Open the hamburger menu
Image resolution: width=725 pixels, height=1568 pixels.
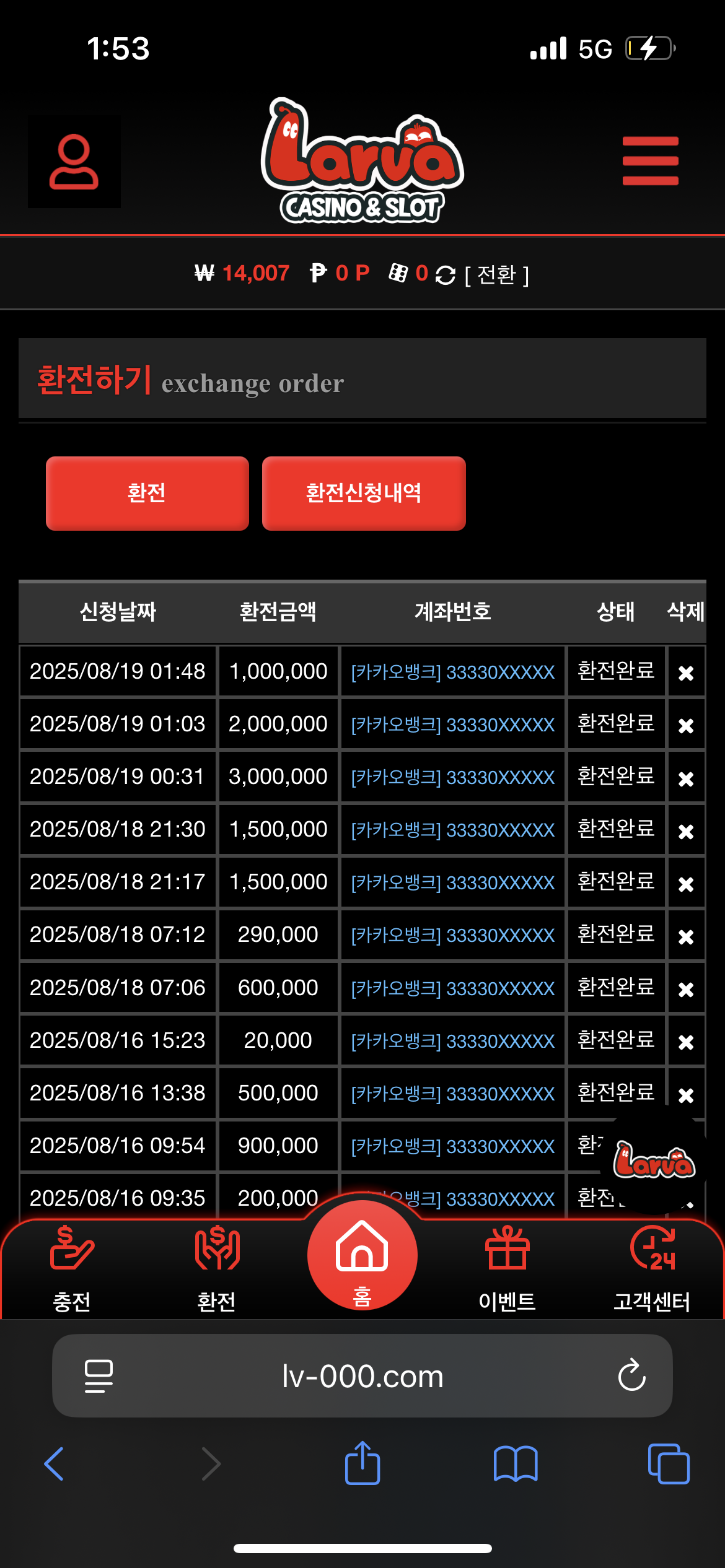pyautogui.click(x=650, y=161)
